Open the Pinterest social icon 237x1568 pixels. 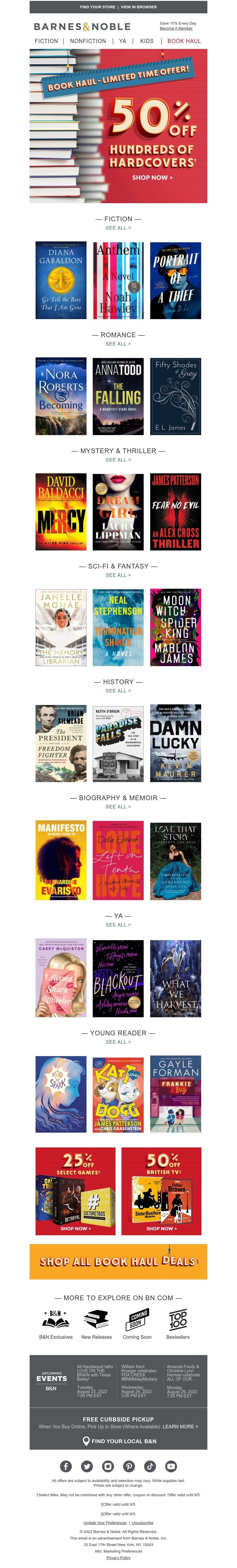click(x=129, y=1466)
